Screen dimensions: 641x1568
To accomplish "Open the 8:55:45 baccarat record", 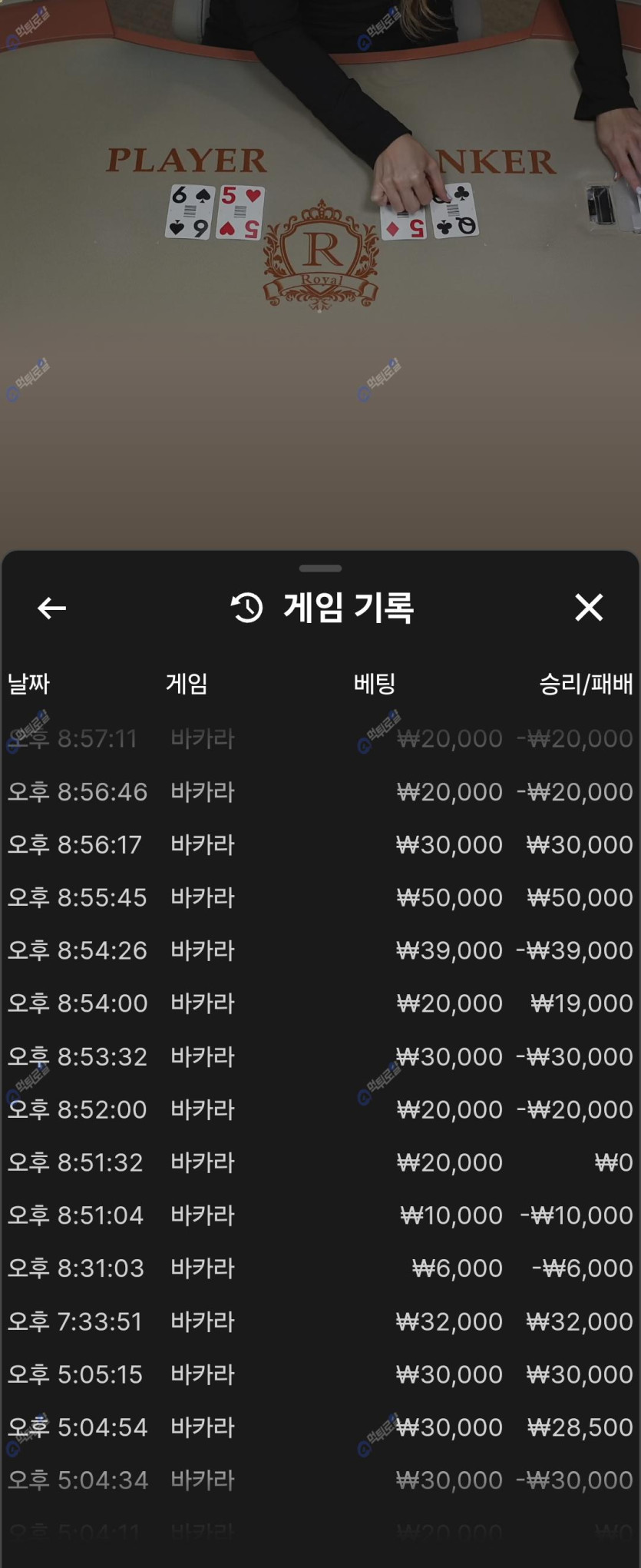I will [x=320, y=897].
